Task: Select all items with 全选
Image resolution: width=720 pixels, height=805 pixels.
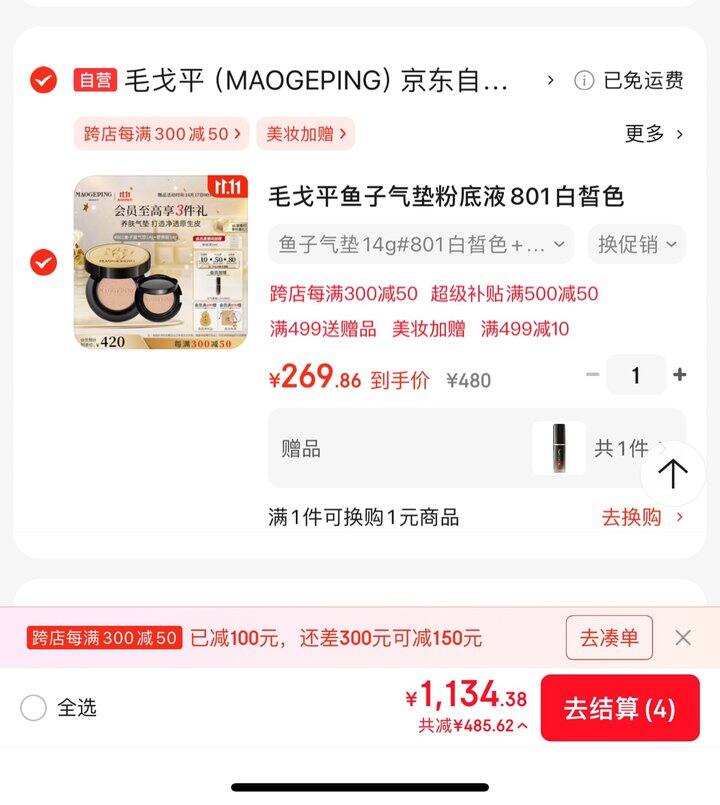Action: [34, 708]
